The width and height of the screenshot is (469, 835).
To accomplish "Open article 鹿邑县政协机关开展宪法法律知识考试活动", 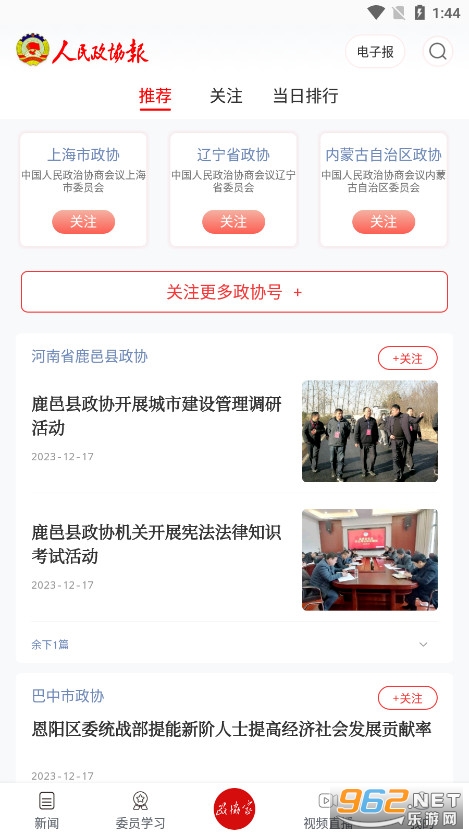I will (x=157, y=544).
